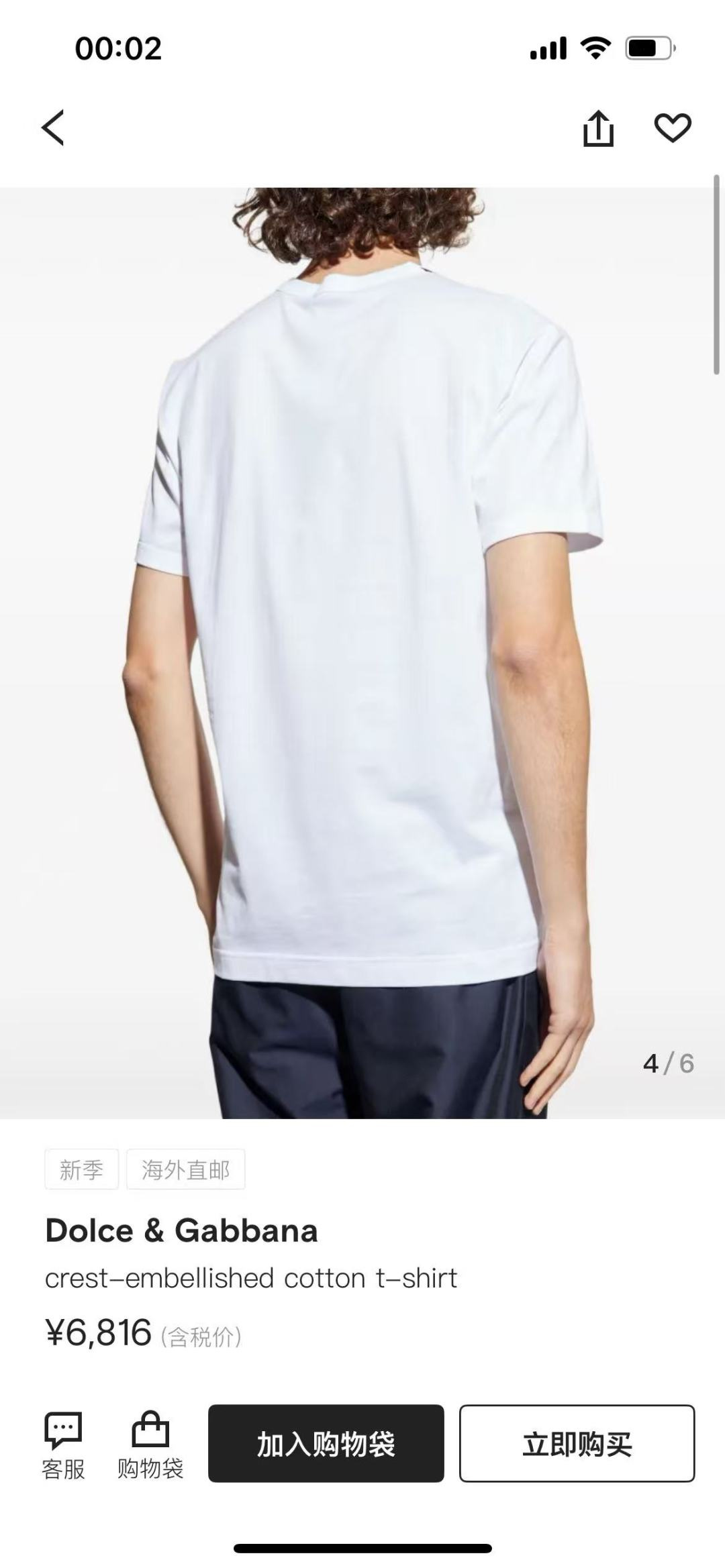Viewport: 725px width, 1568px height.
Task: Go back to the previous page
Action: click(x=53, y=127)
